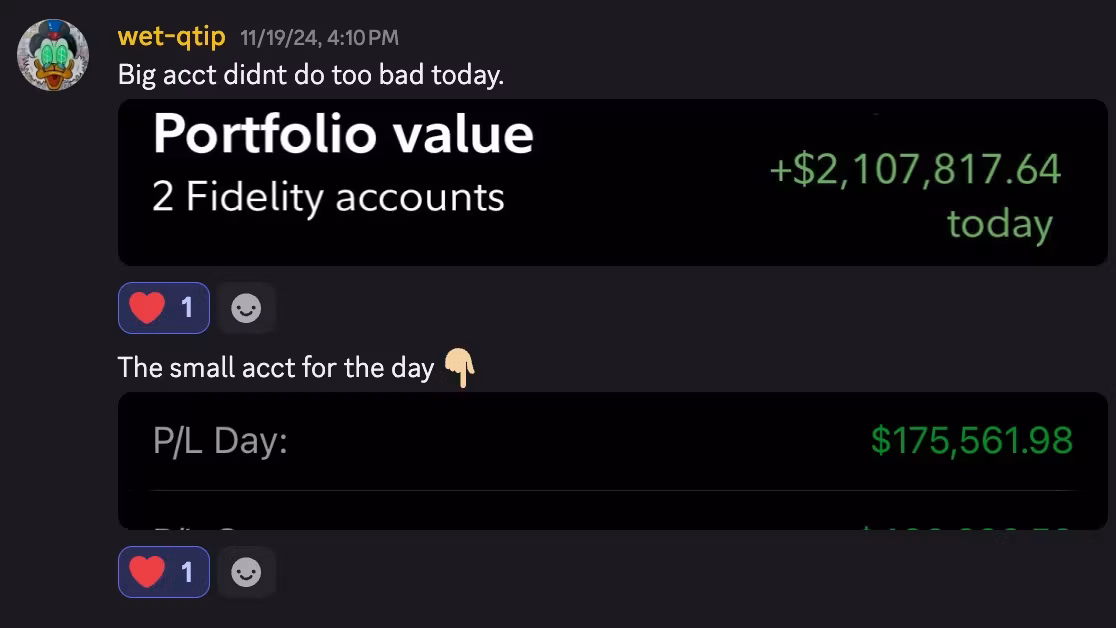1116x628 pixels.
Task: Add reaction under Portfolio value image
Action: click(246, 308)
